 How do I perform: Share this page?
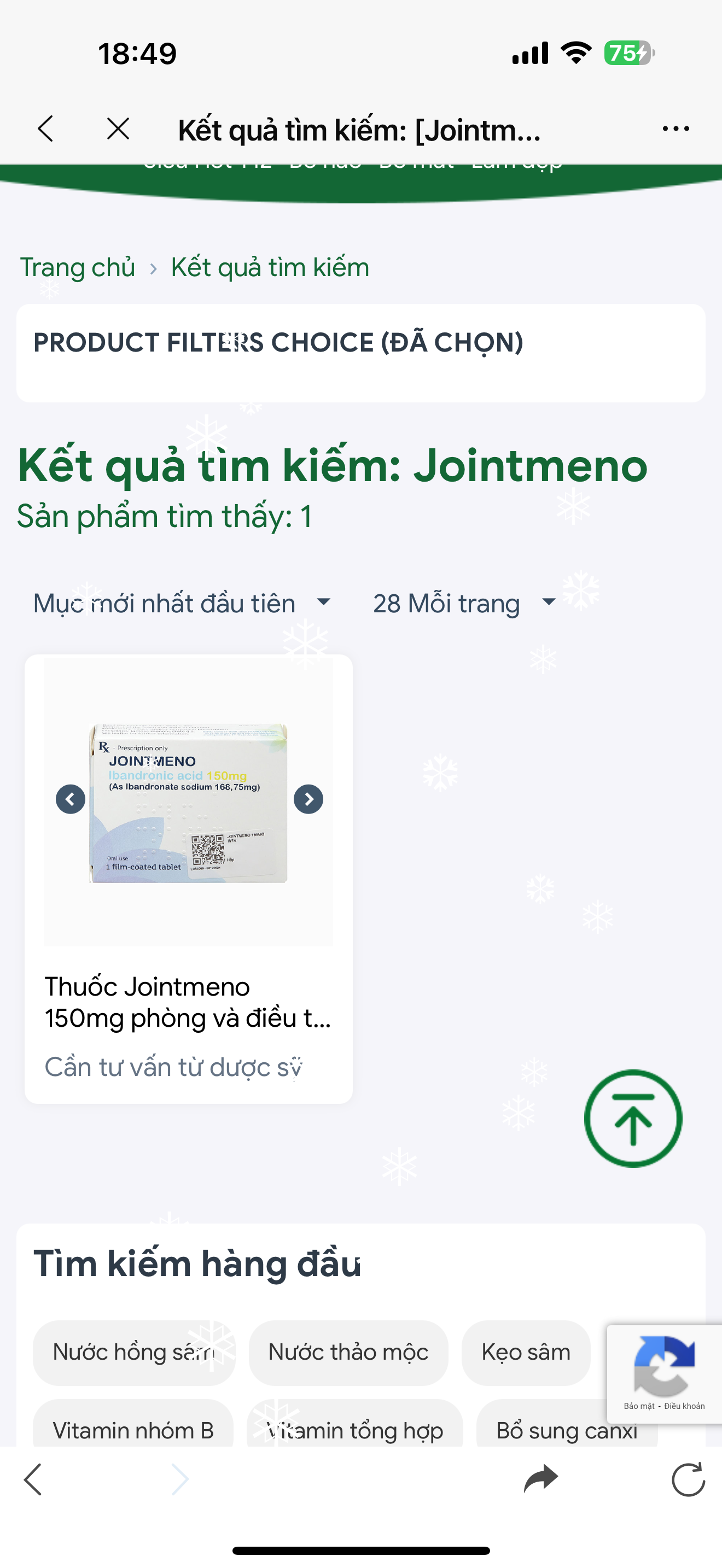pos(540,1479)
